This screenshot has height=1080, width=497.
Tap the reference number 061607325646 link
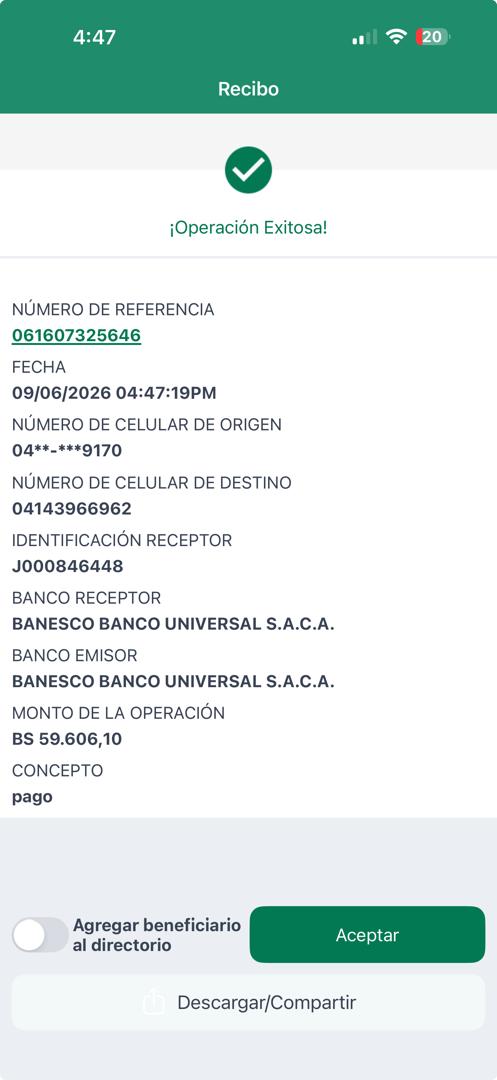[76, 336]
